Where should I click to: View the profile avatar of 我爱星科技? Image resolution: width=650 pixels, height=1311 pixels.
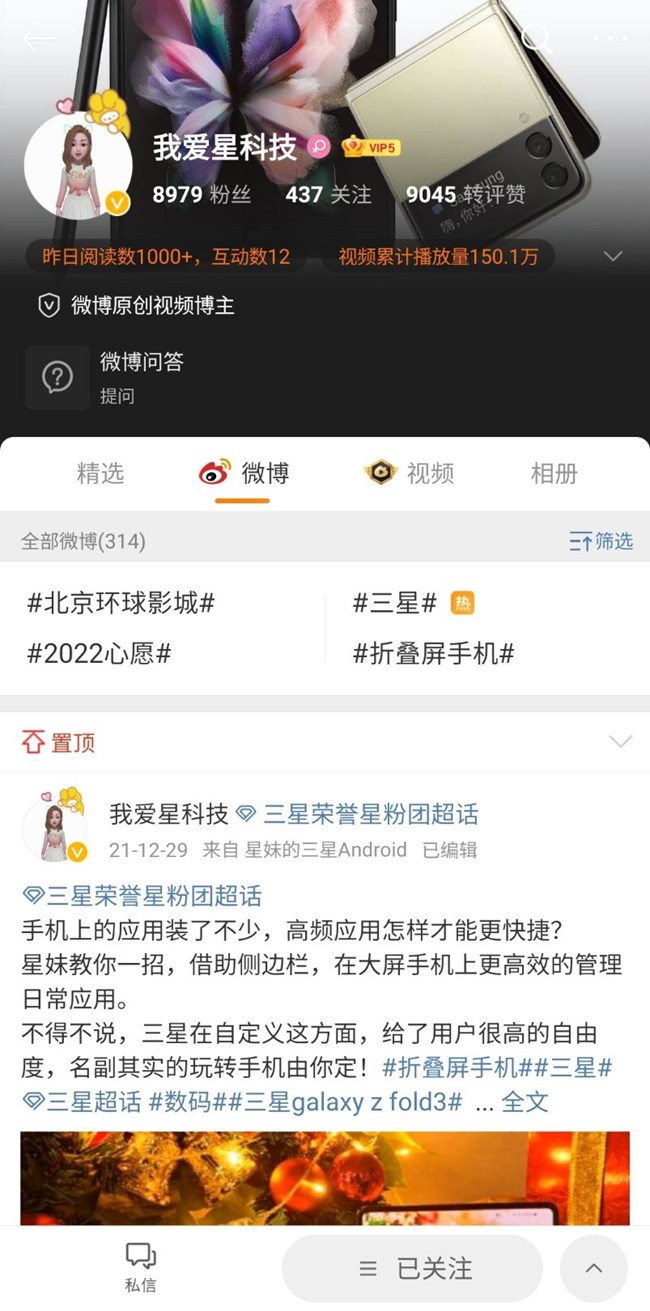point(78,165)
